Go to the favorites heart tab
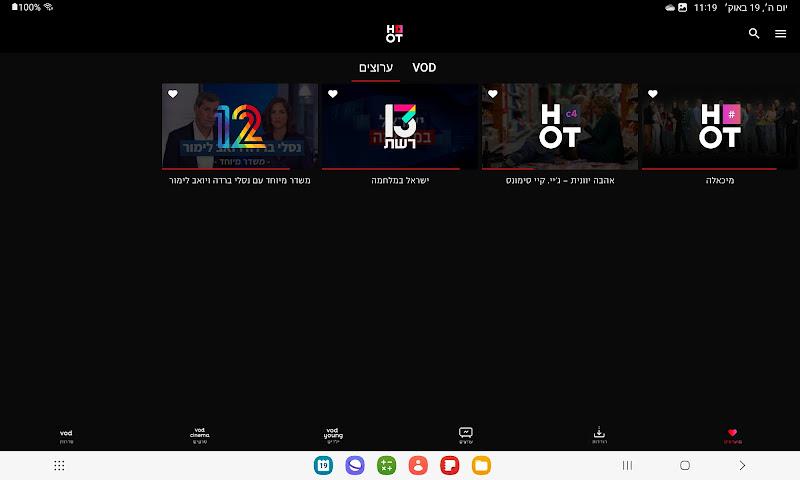The height and width of the screenshot is (480, 800). pos(732,435)
